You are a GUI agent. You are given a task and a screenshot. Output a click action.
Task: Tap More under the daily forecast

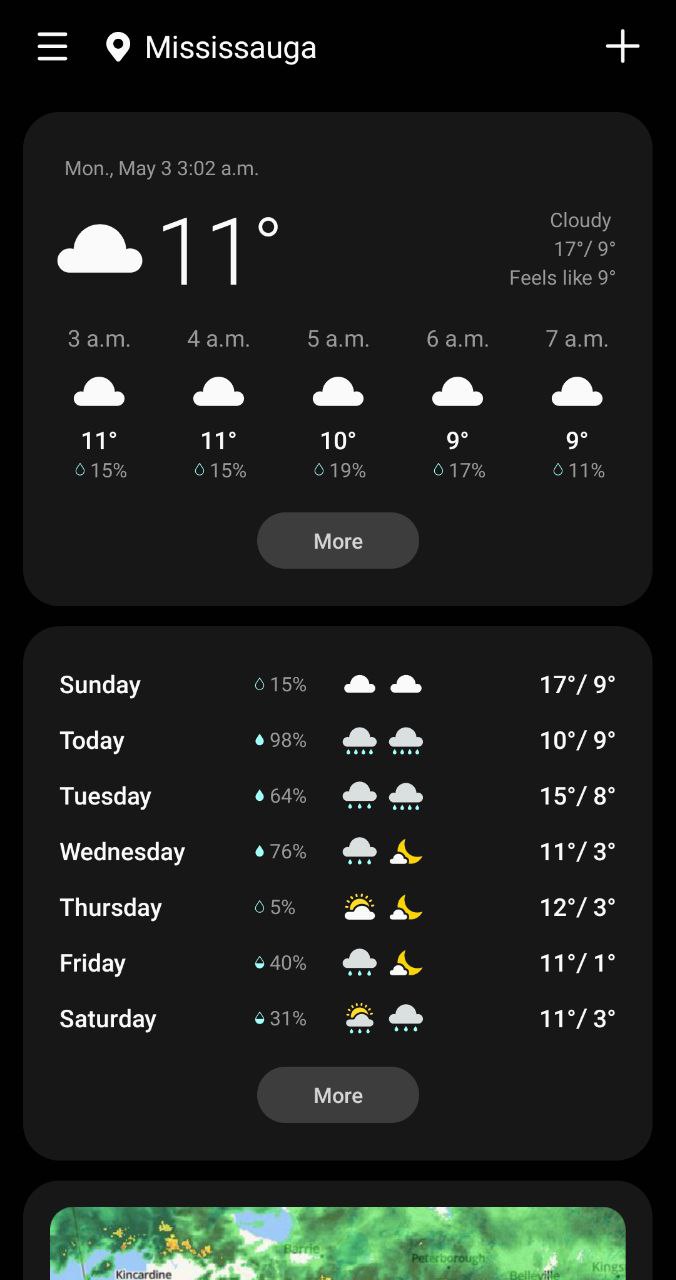coord(338,1095)
